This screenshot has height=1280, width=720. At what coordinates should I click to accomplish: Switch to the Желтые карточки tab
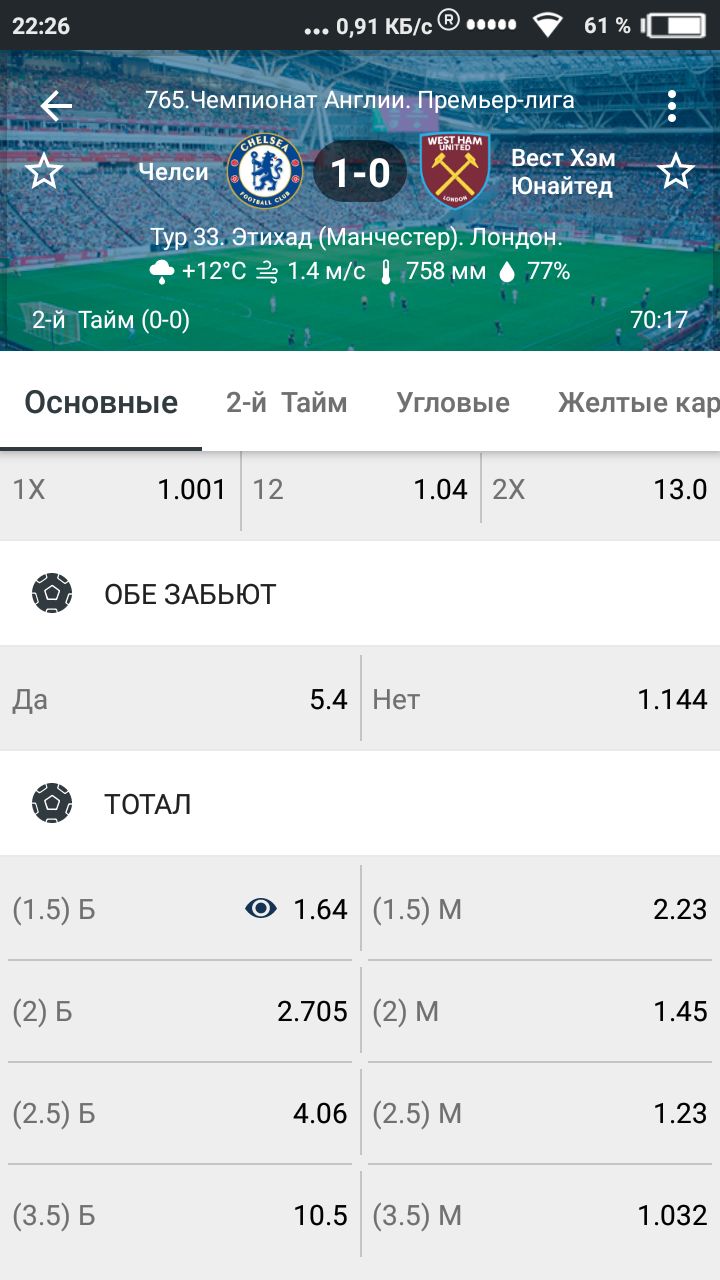(638, 402)
